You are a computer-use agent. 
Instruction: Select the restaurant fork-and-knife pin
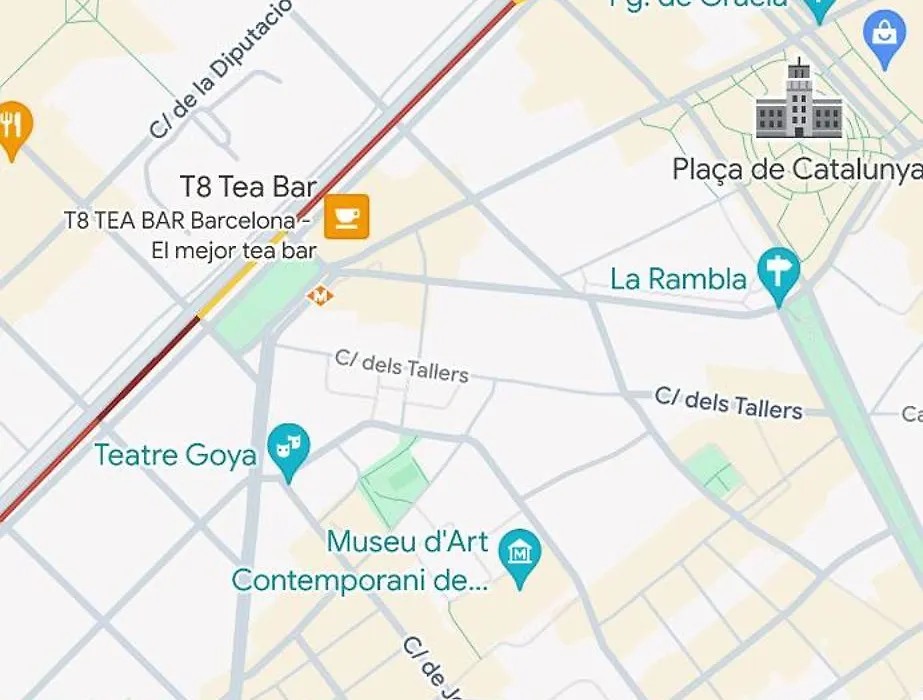click(x=11, y=126)
